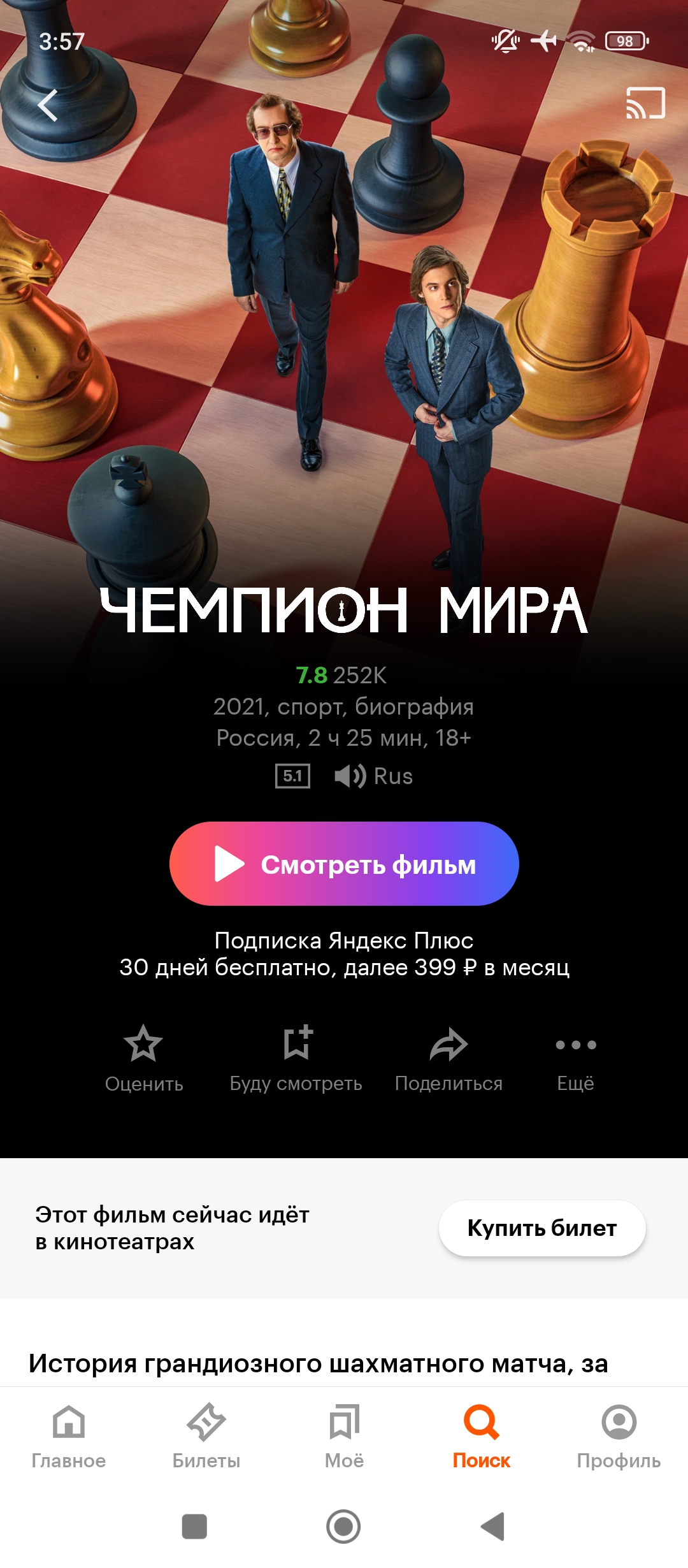Open recent apps with the square button

pos(194,1527)
